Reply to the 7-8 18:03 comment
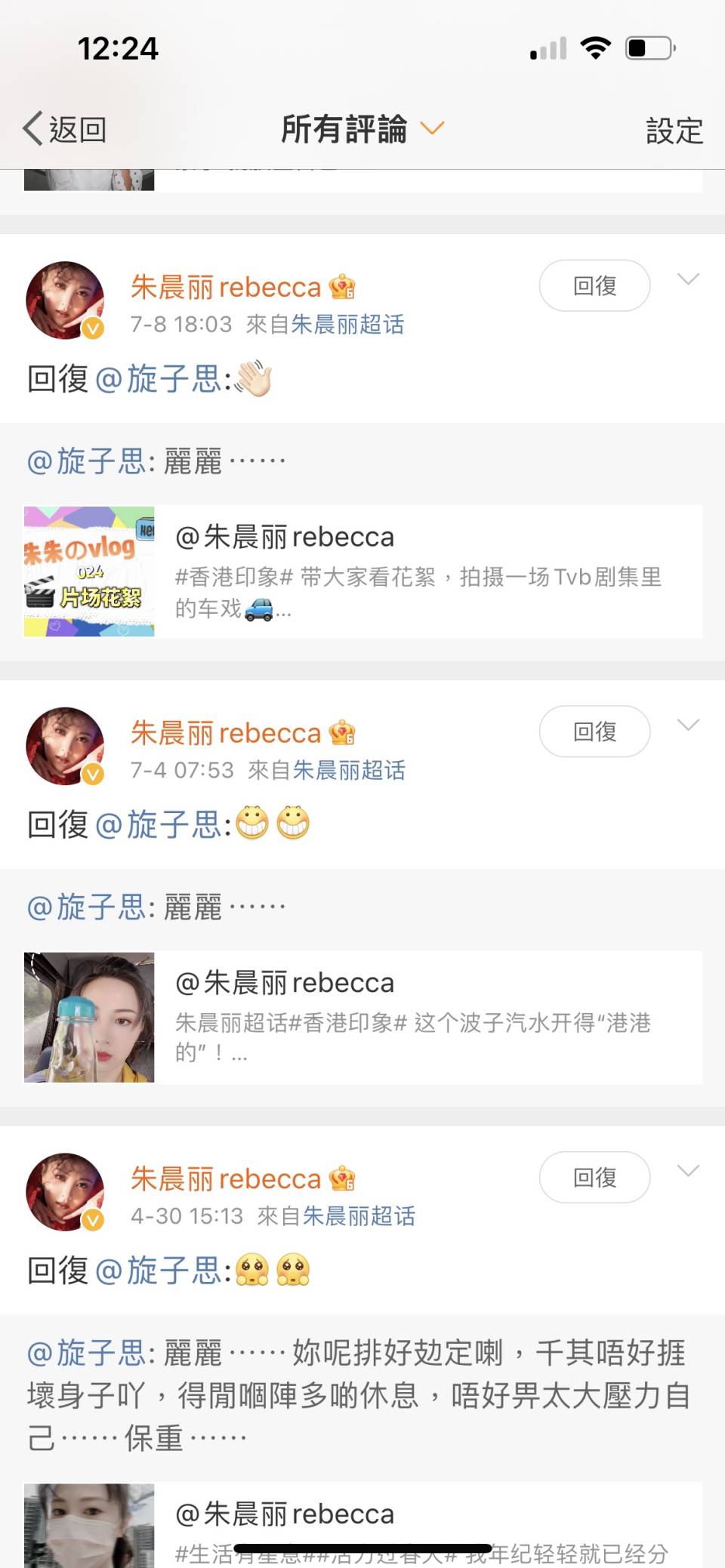The width and height of the screenshot is (725, 1568). click(594, 286)
